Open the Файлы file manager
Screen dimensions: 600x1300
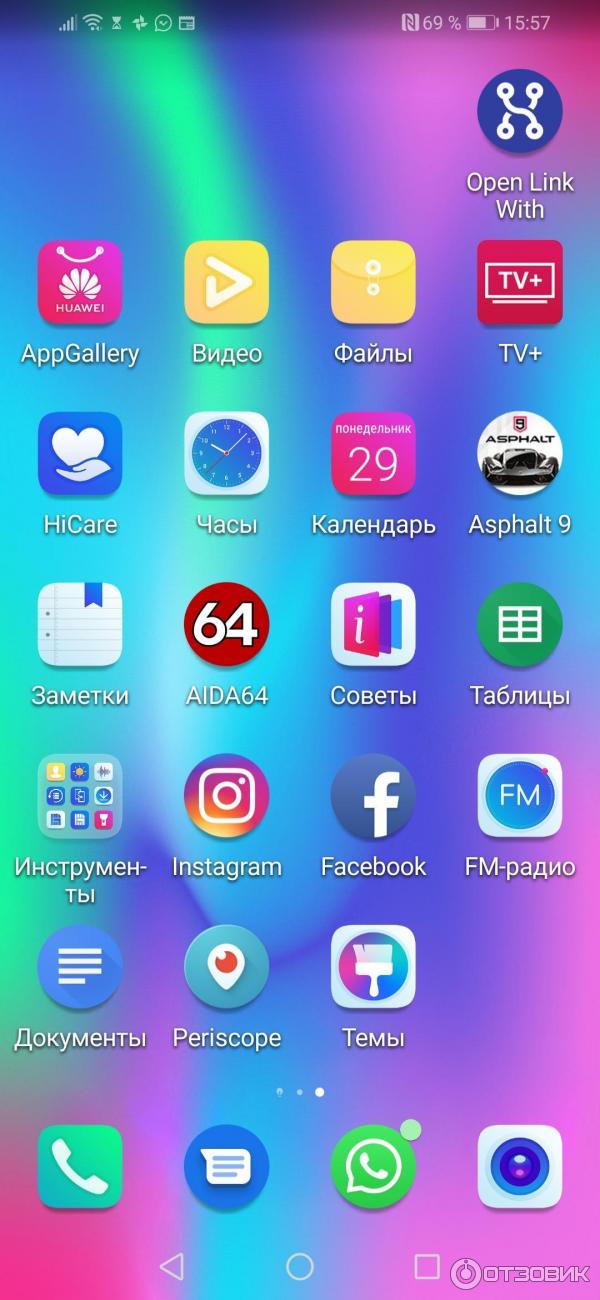coord(373,283)
